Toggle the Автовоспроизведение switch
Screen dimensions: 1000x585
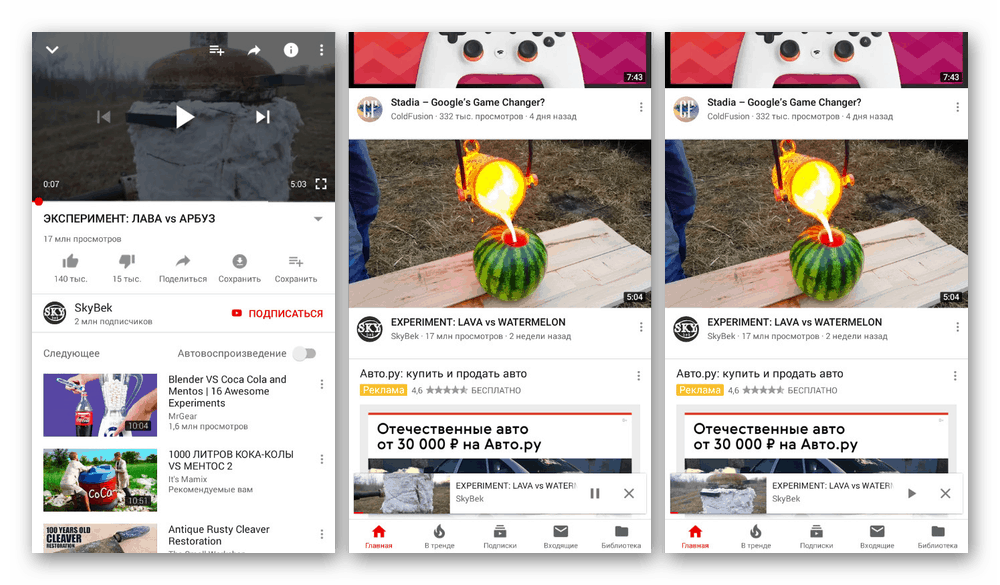(304, 353)
